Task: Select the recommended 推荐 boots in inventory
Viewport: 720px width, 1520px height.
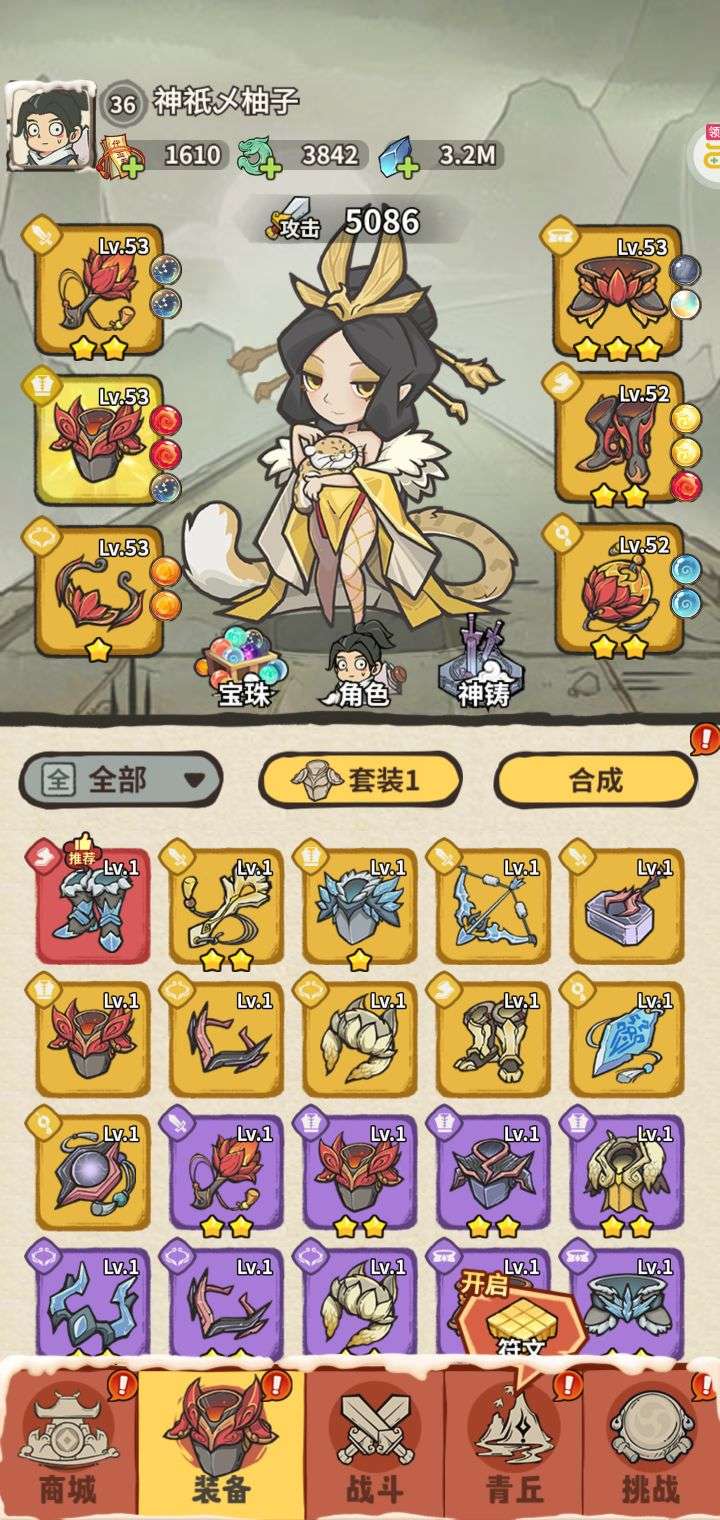Action: point(93,906)
